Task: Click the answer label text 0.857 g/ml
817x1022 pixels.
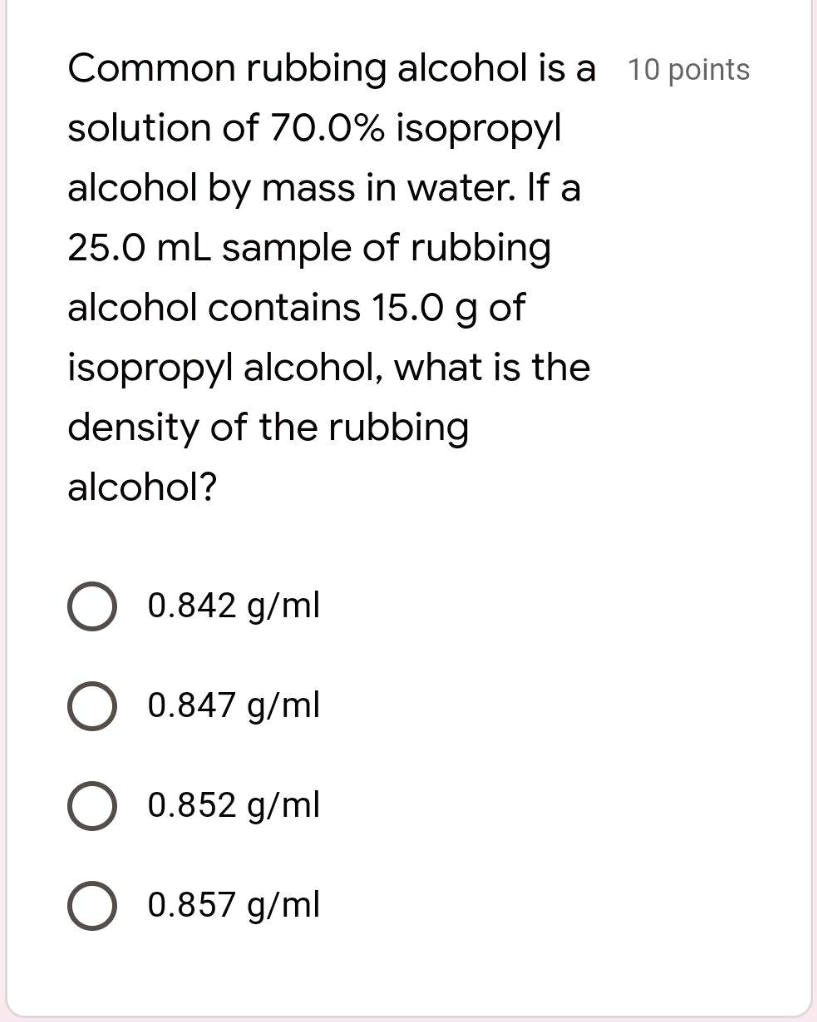Action: point(233,906)
